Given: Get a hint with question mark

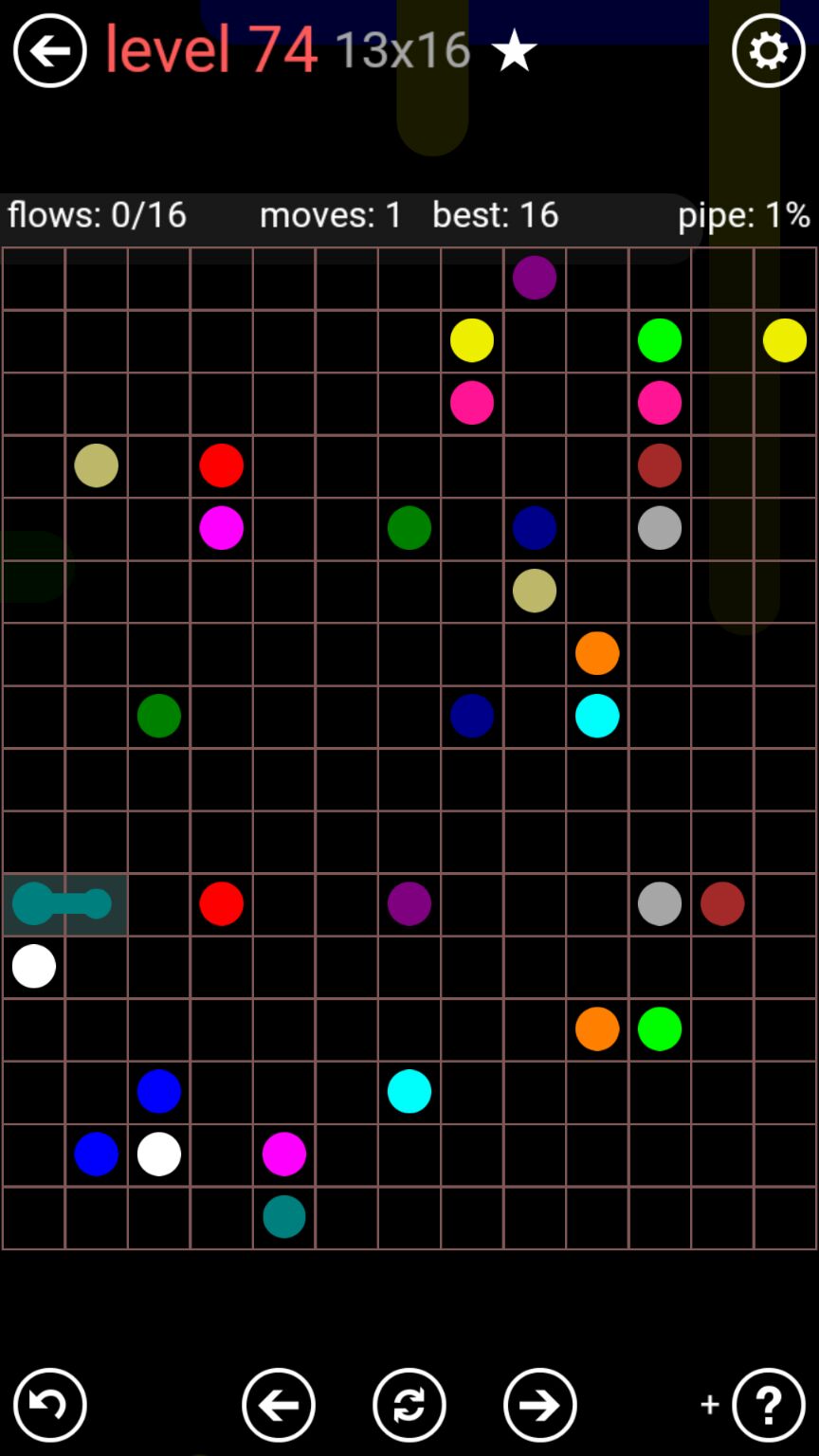Looking at the screenshot, I should pos(768,1405).
